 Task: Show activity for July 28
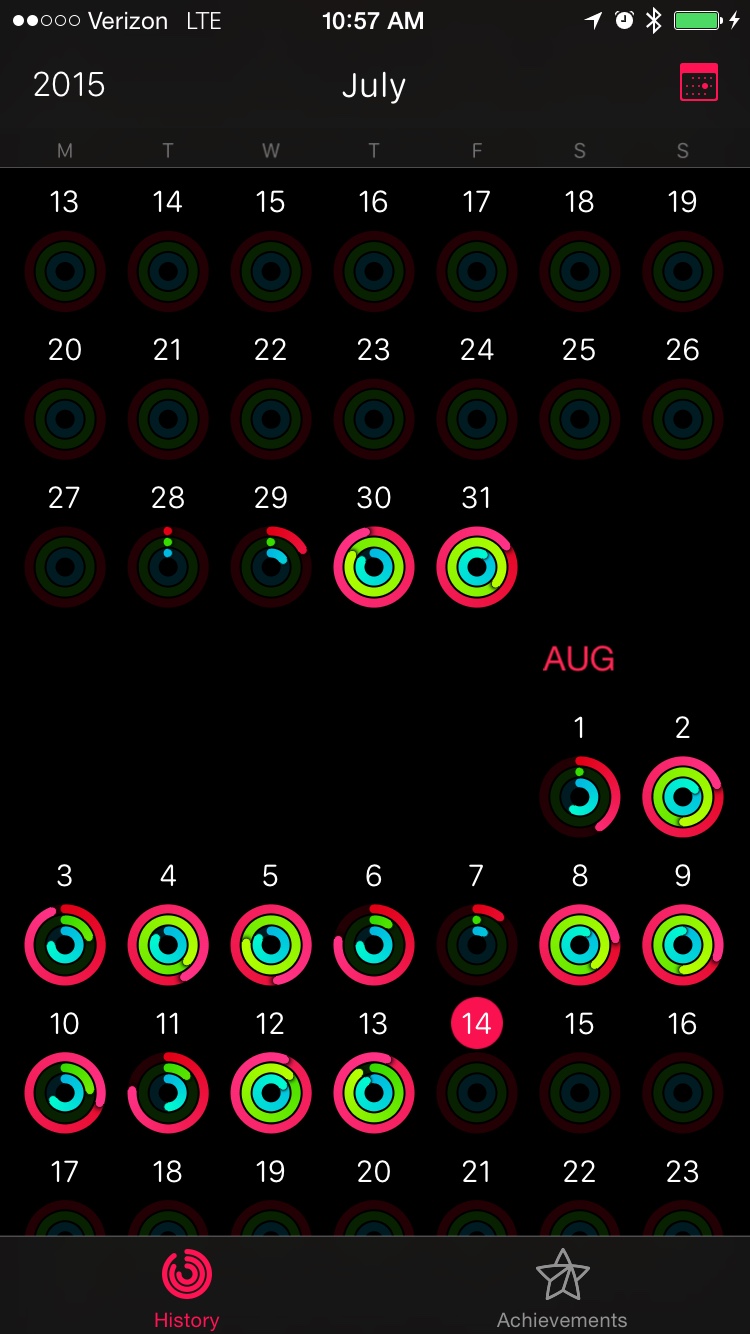click(168, 567)
